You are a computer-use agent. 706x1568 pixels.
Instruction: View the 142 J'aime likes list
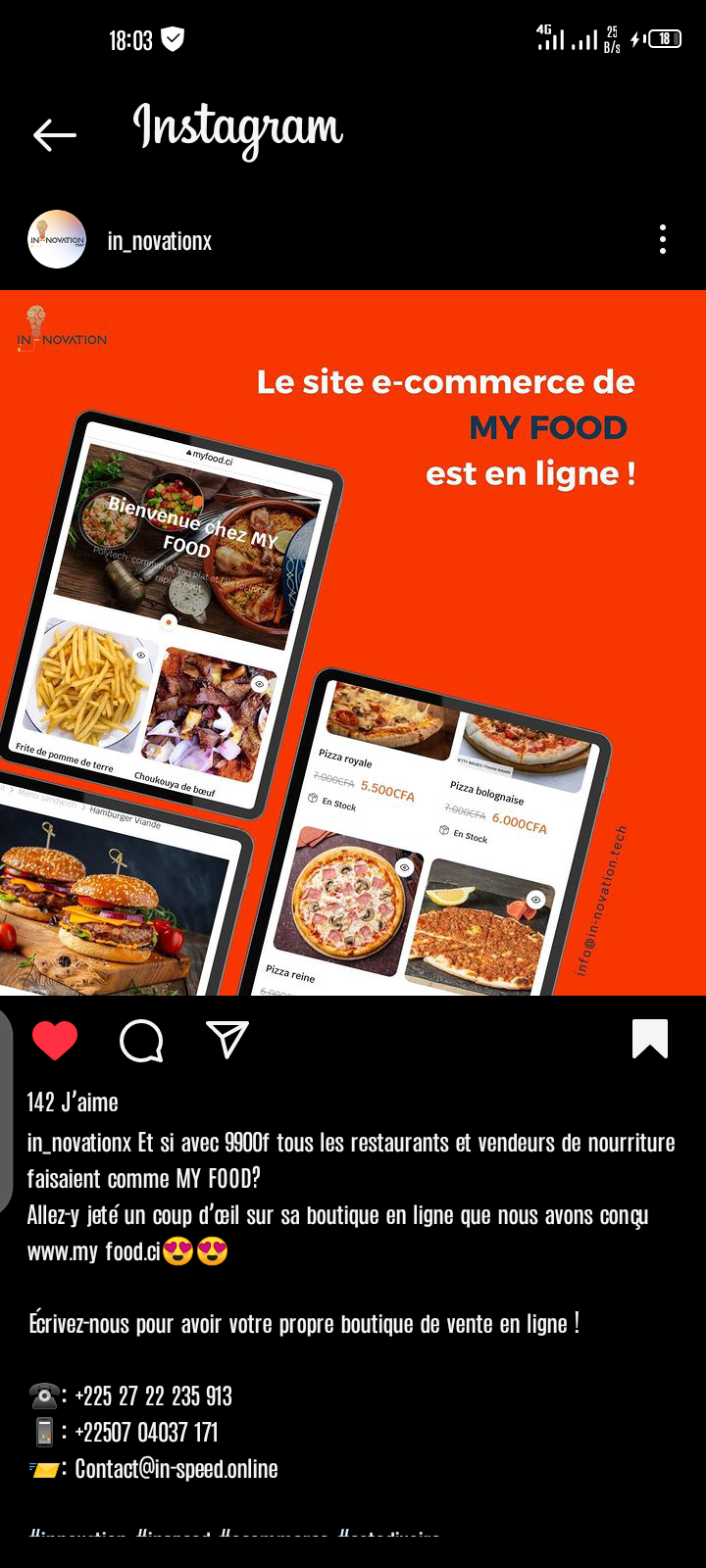tap(73, 1102)
